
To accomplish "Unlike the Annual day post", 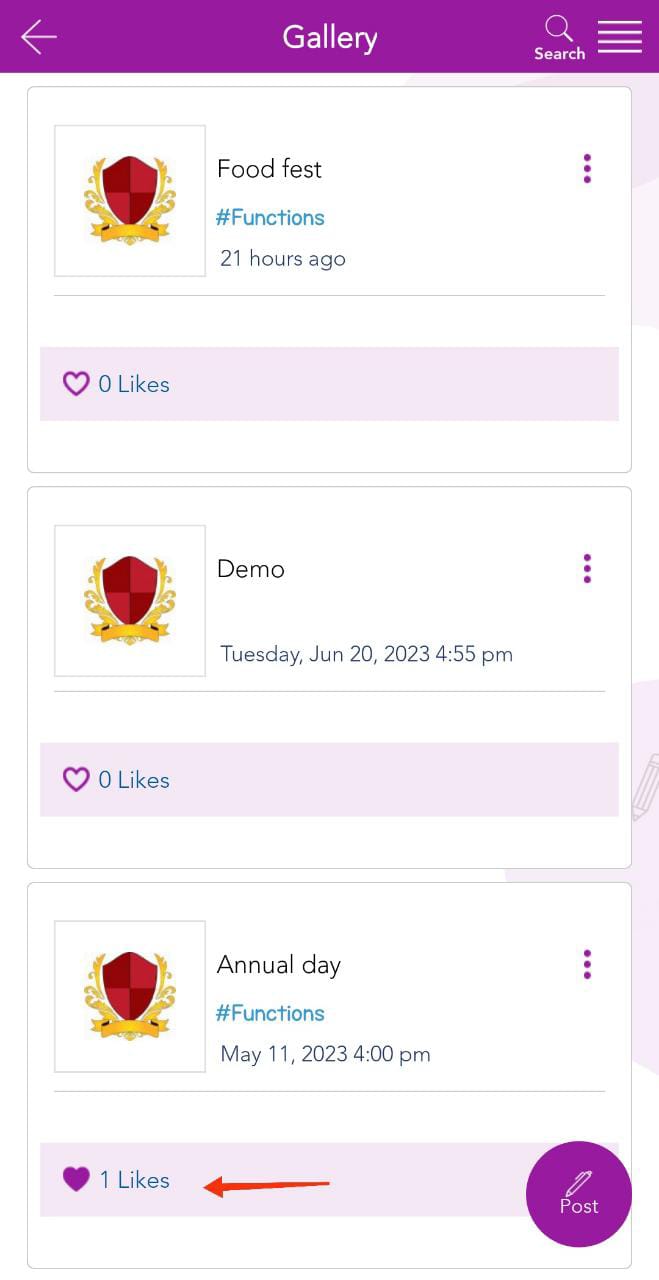I will (76, 1180).
